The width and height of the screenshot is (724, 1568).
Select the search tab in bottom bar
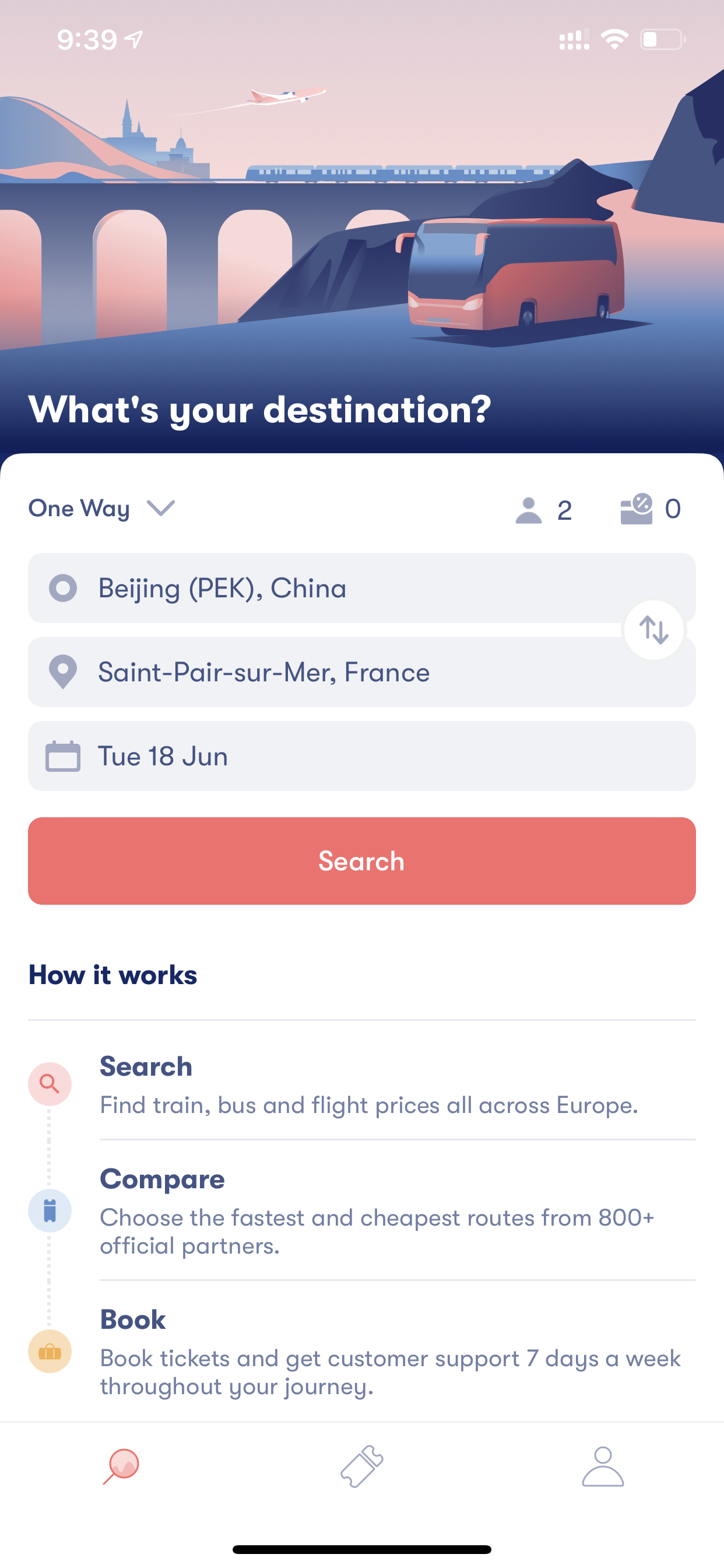(121, 1467)
